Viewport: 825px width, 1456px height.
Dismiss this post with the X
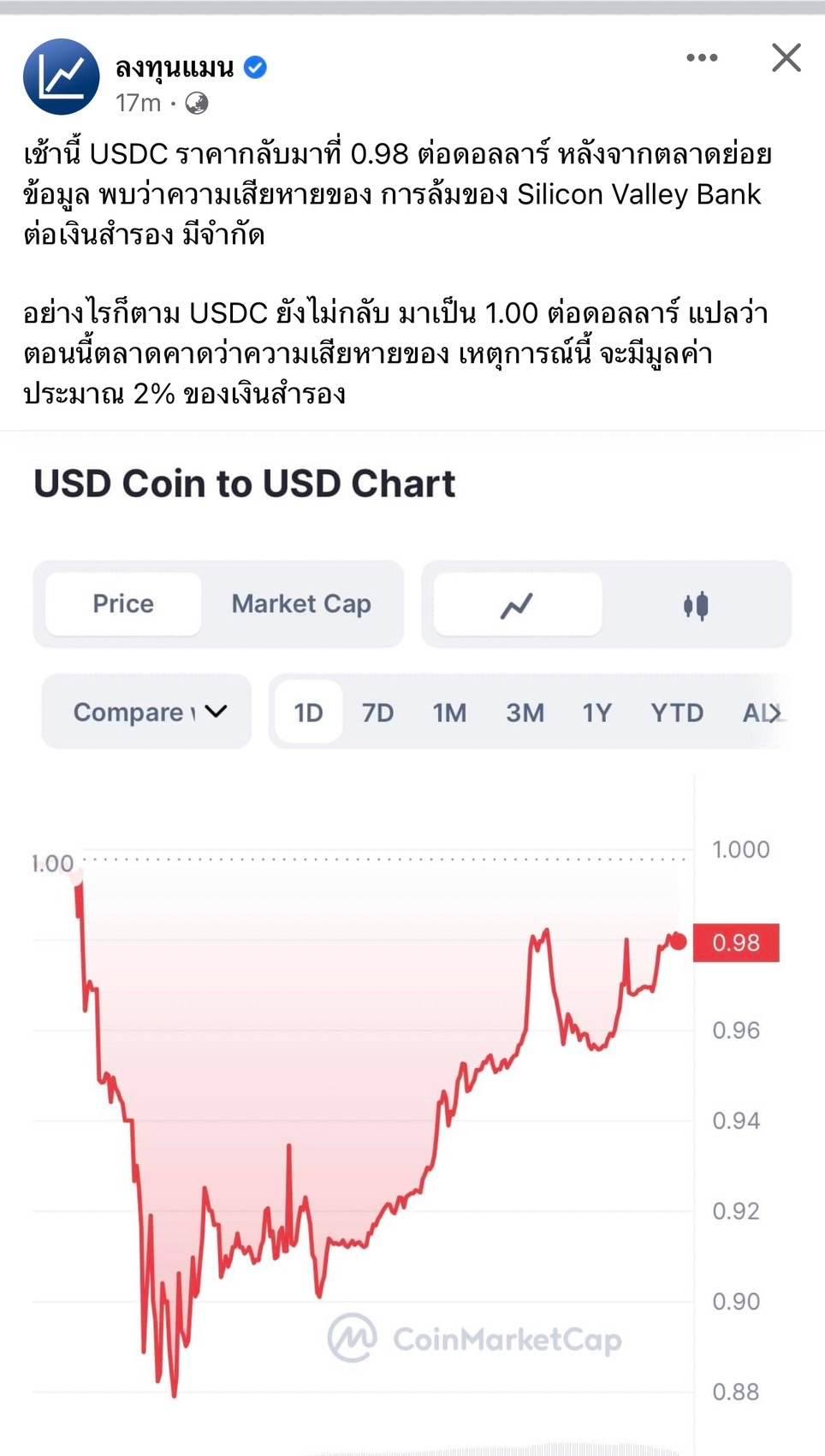coord(786,58)
